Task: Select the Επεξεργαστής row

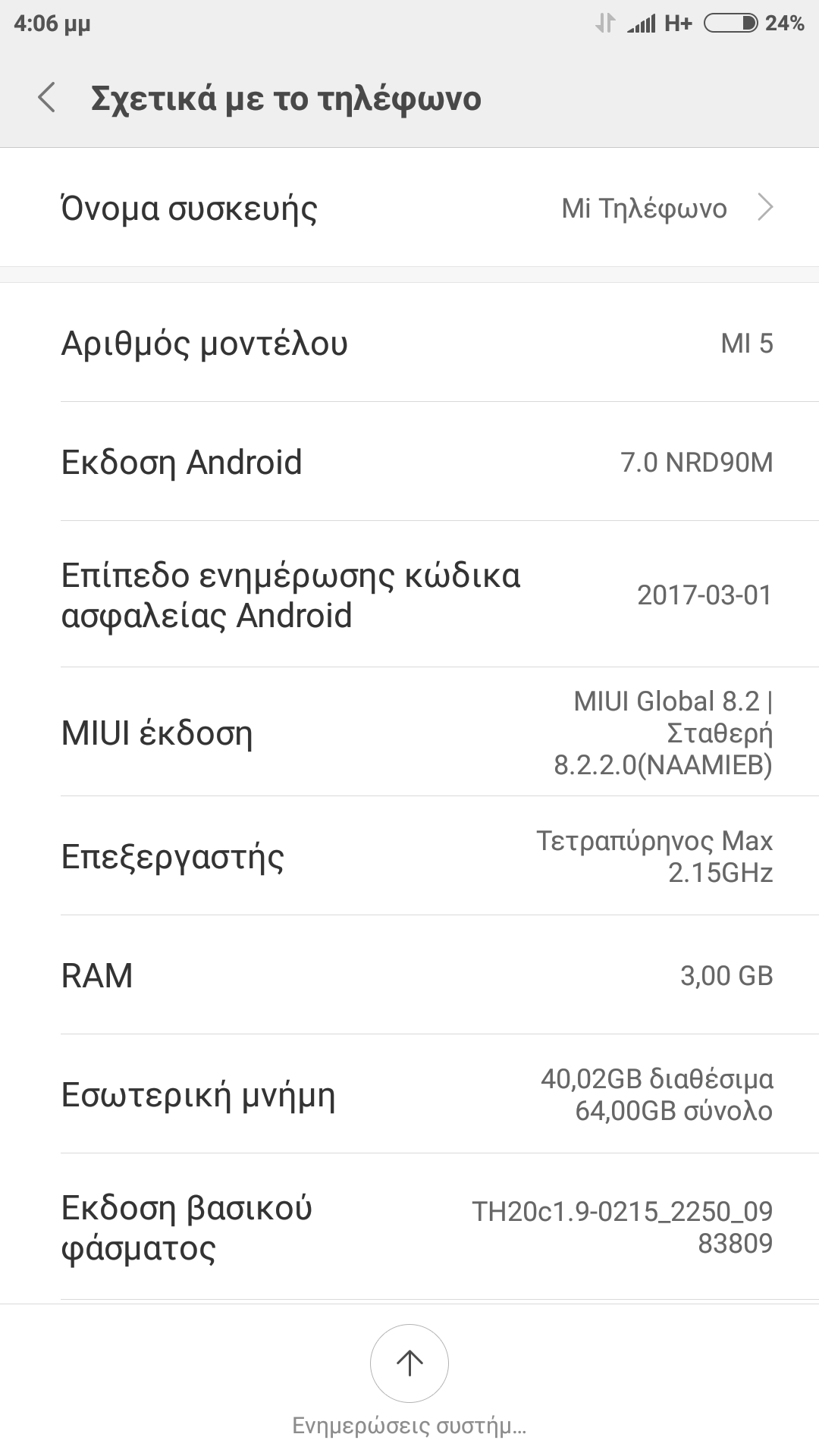Action: coord(409,856)
